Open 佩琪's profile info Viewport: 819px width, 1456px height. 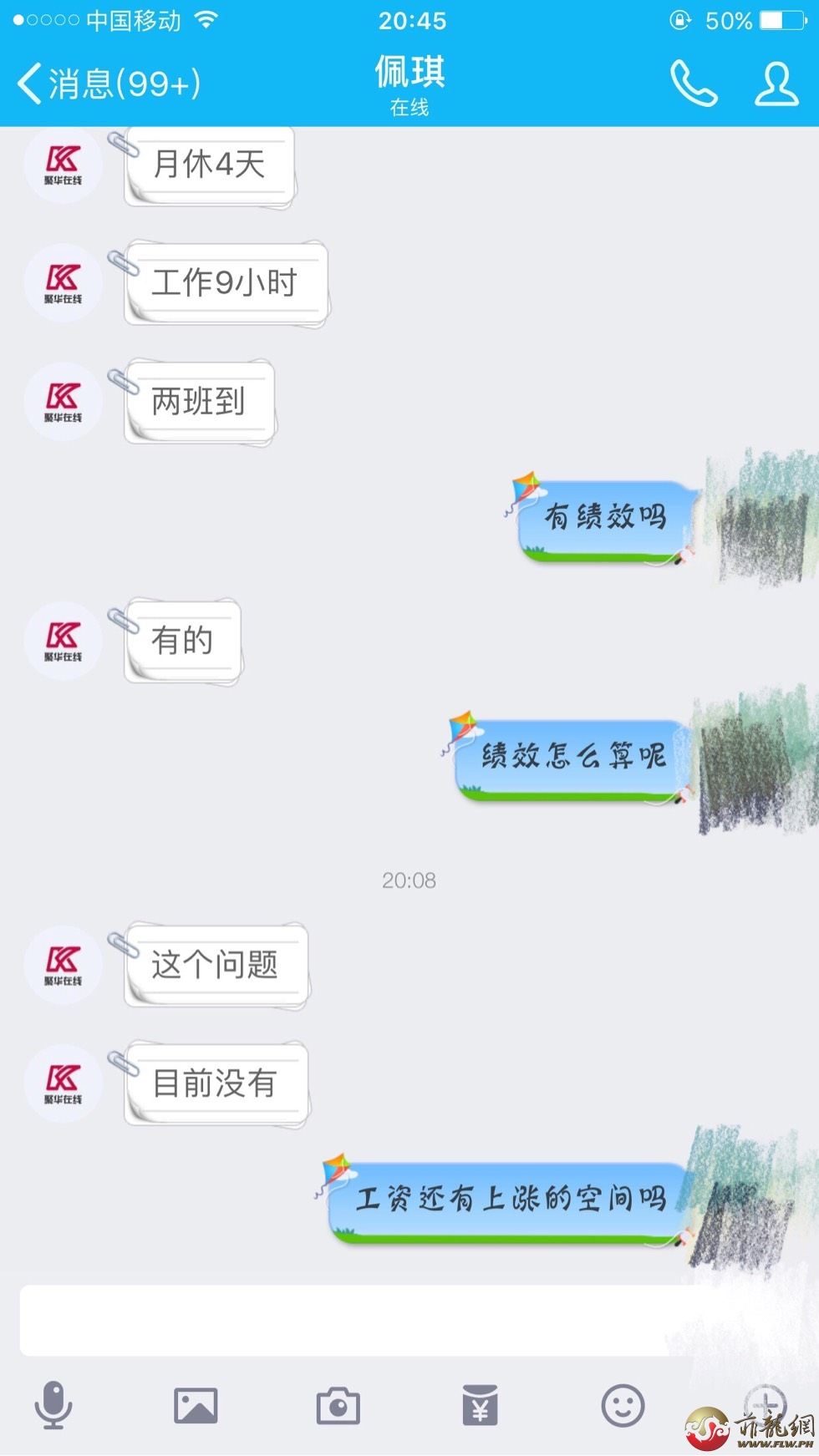pyautogui.click(x=776, y=84)
